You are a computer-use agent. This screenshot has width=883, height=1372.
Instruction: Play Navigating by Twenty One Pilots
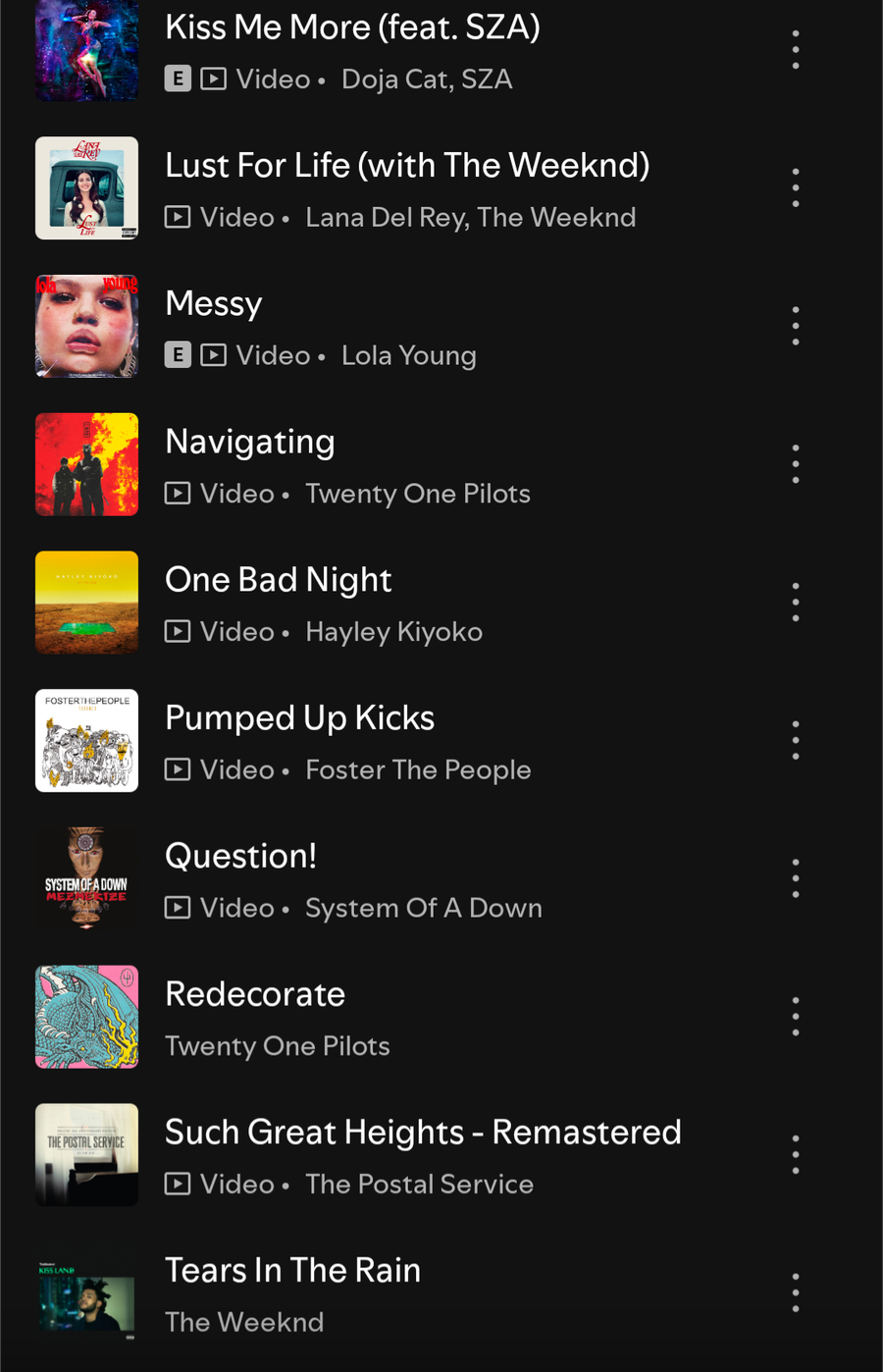coord(249,443)
